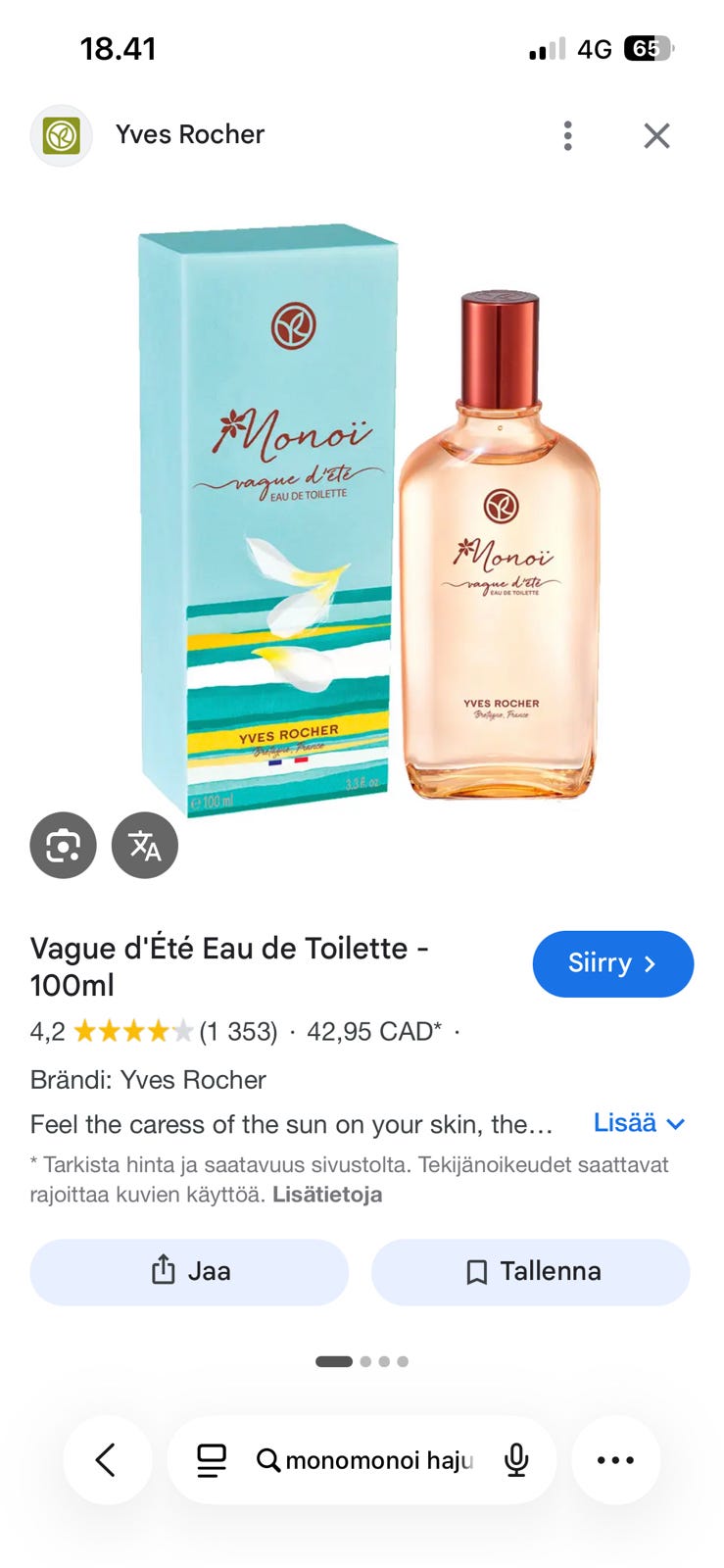Search this image with Google Lens
The height and width of the screenshot is (1568, 724).
click(x=63, y=845)
